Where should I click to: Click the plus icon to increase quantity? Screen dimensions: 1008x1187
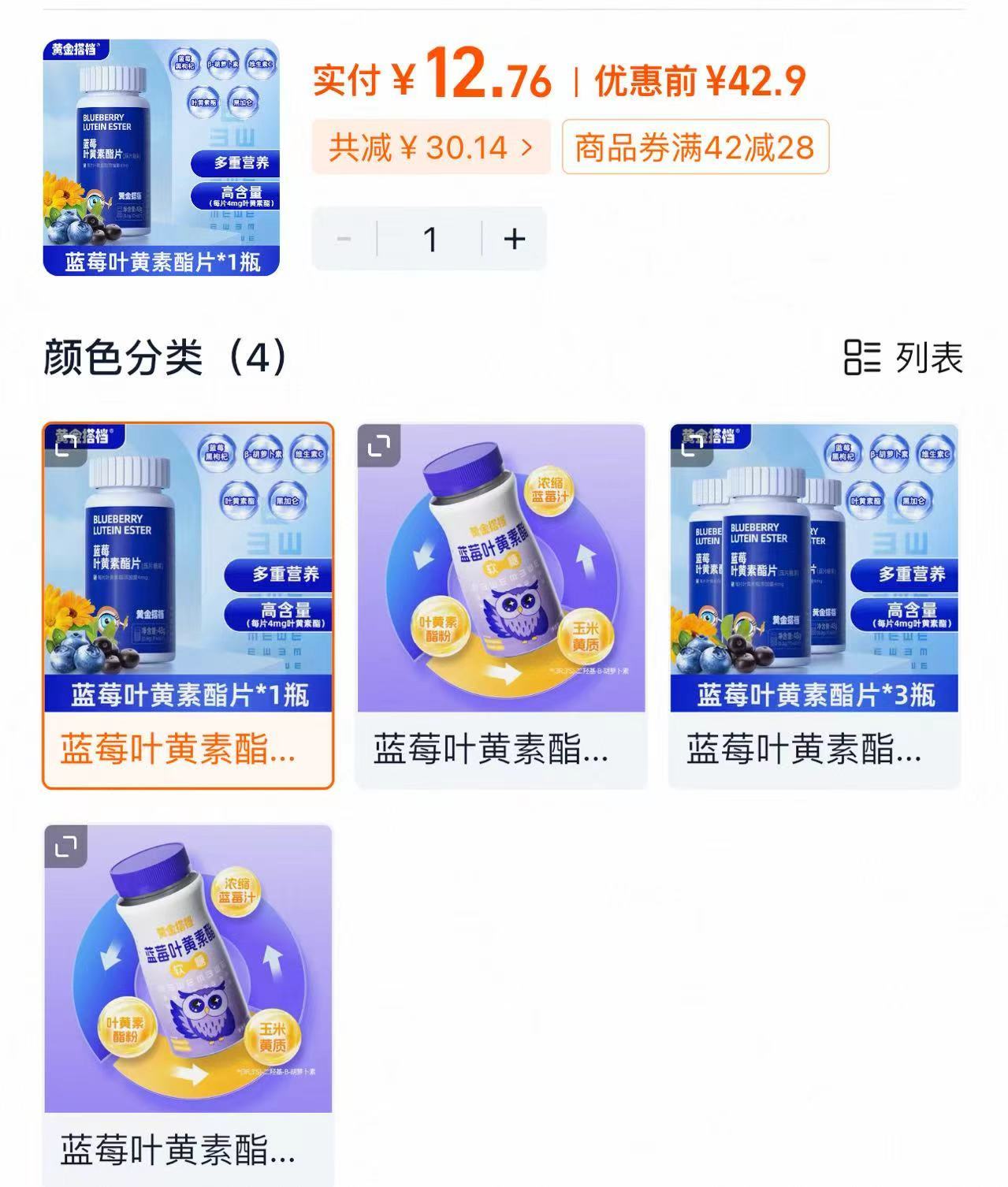(514, 239)
